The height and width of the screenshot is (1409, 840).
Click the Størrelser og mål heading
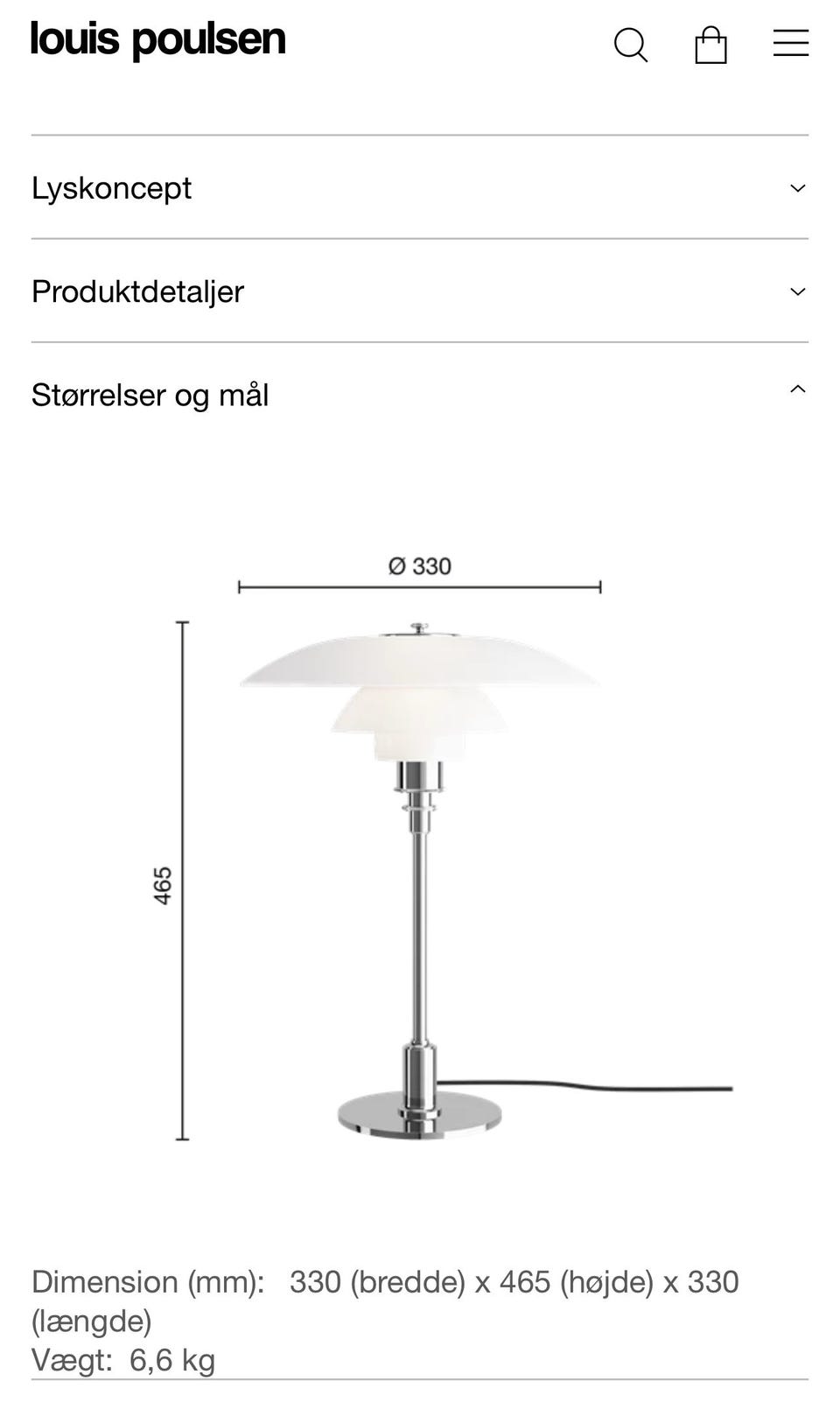(x=150, y=396)
